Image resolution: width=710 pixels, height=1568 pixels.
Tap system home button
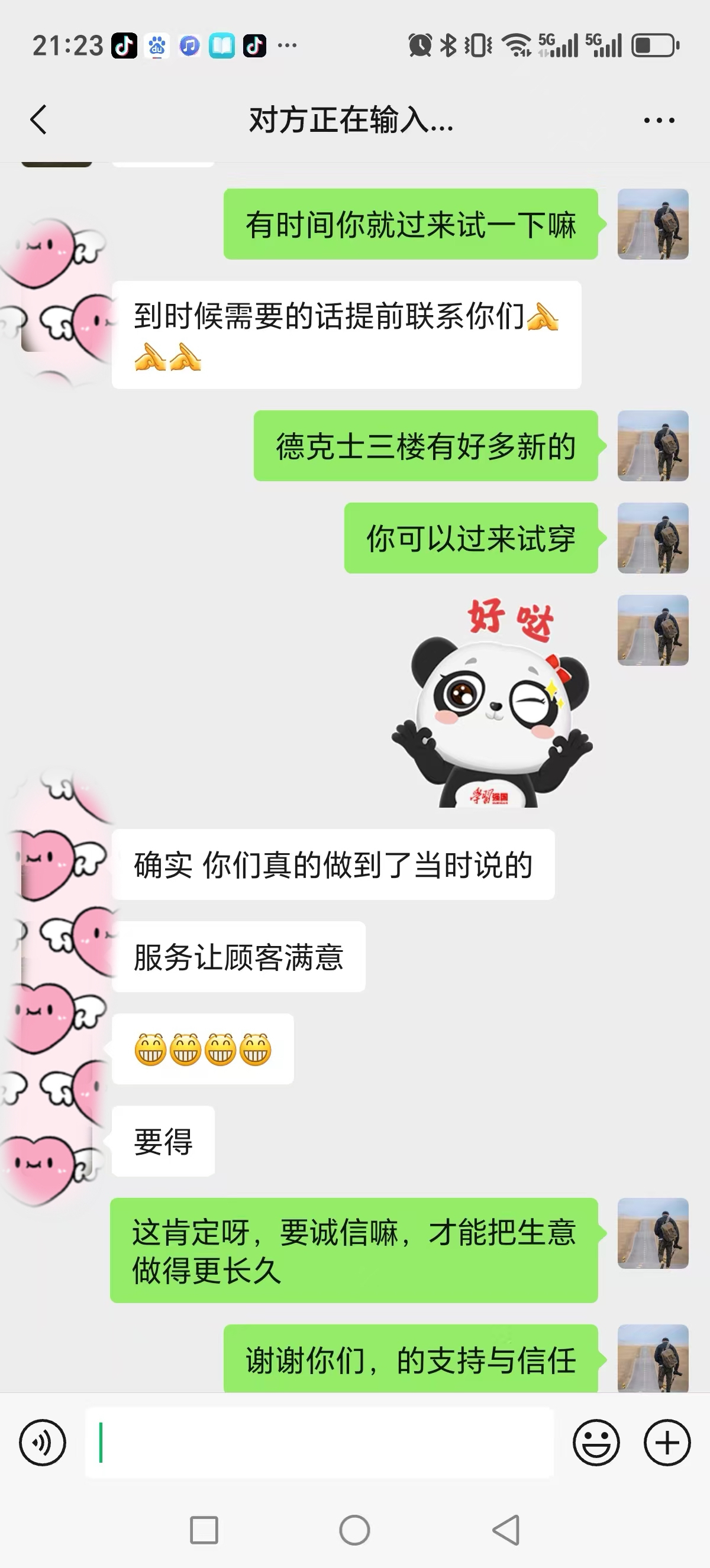coord(354,1530)
